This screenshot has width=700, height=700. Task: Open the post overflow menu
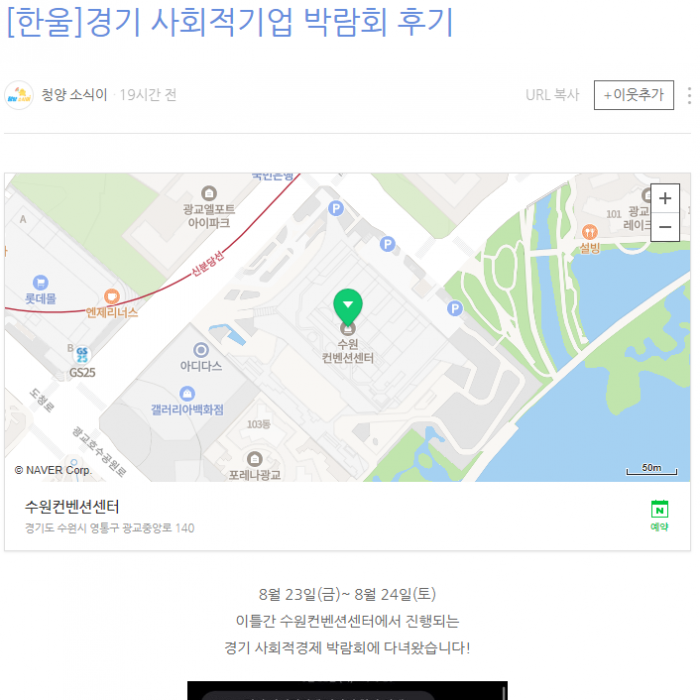pos(689,95)
